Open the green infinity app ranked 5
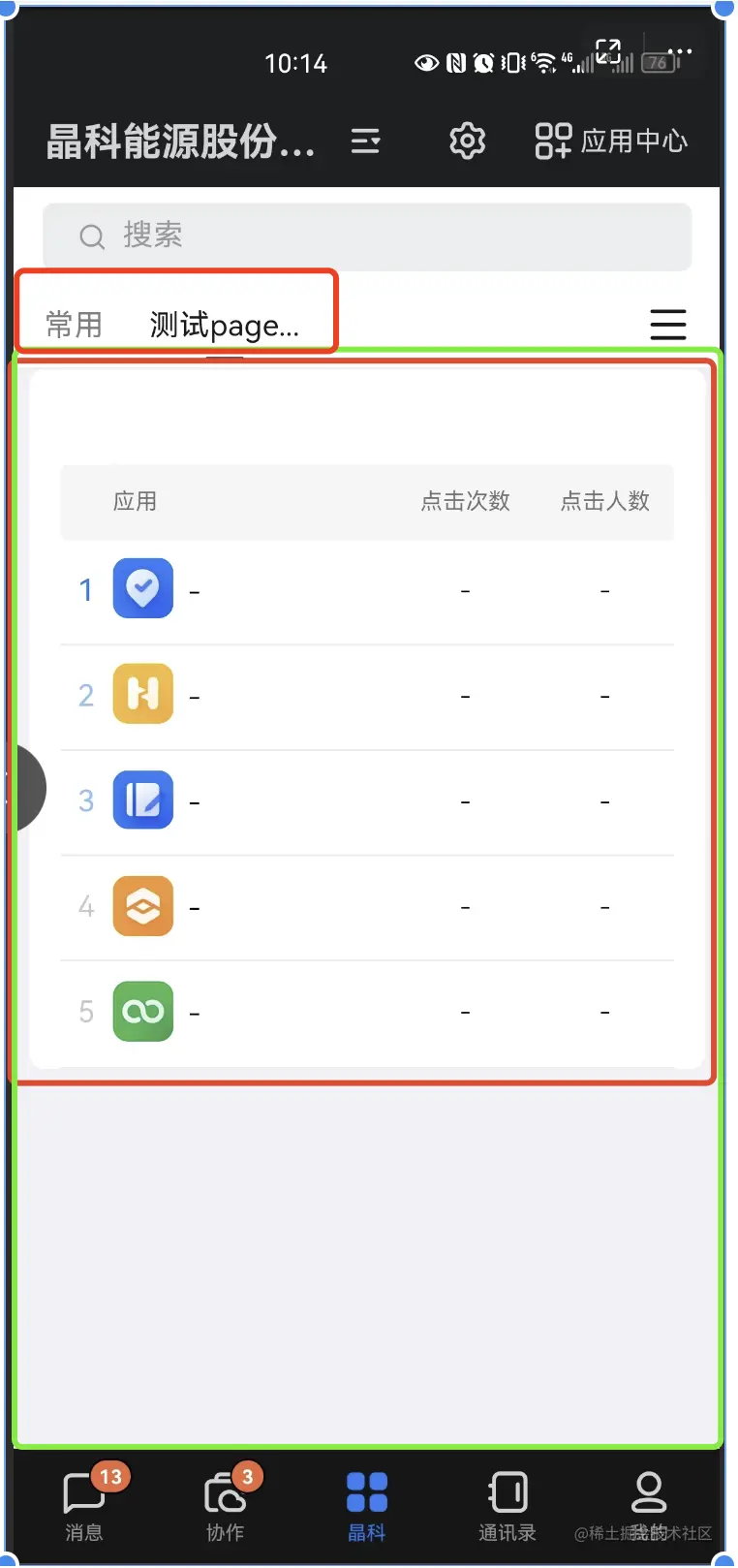The width and height of the screenshot is (738, 1568). pyautogui.click(x=143, y=1011)
